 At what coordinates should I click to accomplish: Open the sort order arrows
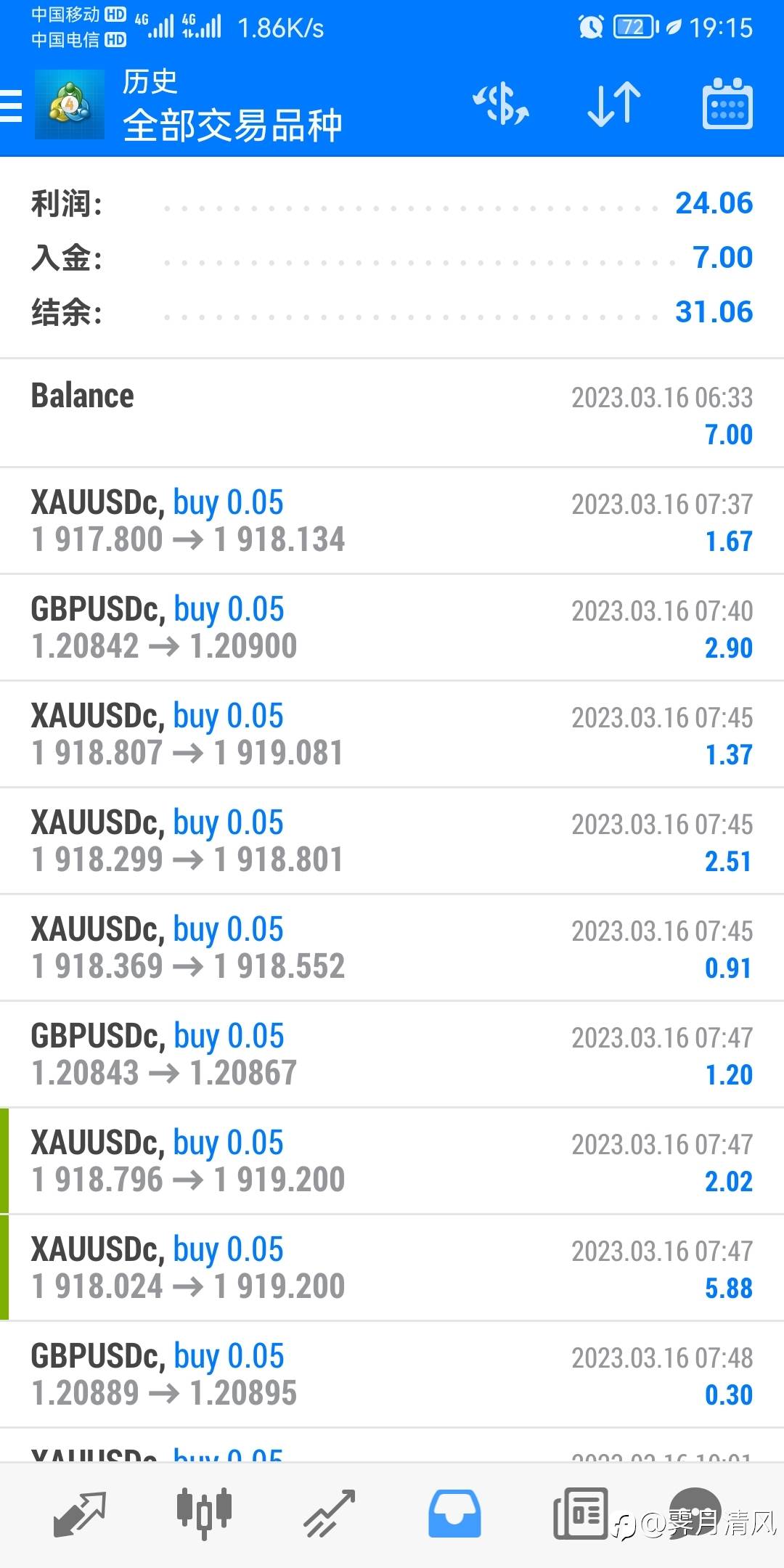pos(614,105)
